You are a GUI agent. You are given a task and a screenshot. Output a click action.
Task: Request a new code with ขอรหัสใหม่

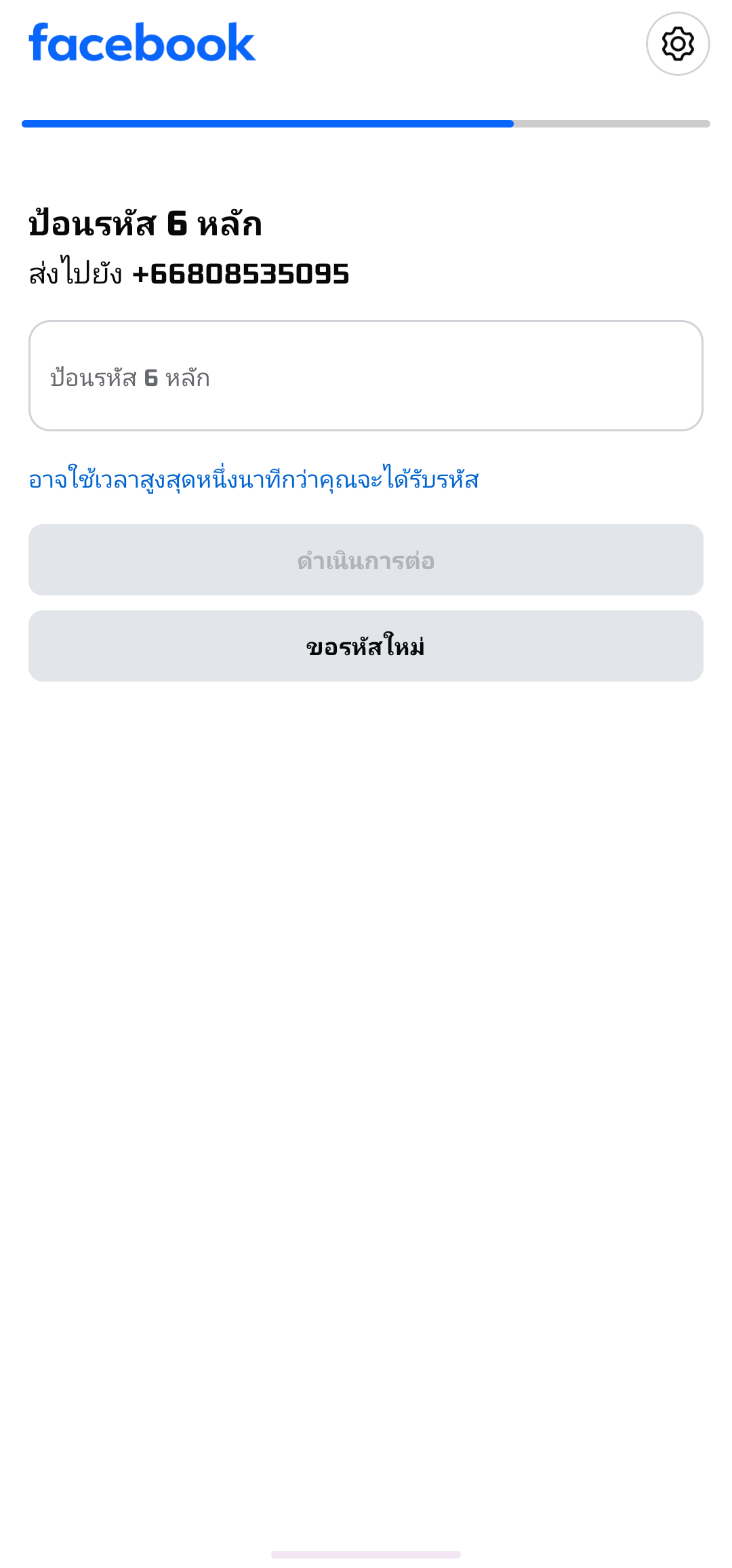[366, 646]
